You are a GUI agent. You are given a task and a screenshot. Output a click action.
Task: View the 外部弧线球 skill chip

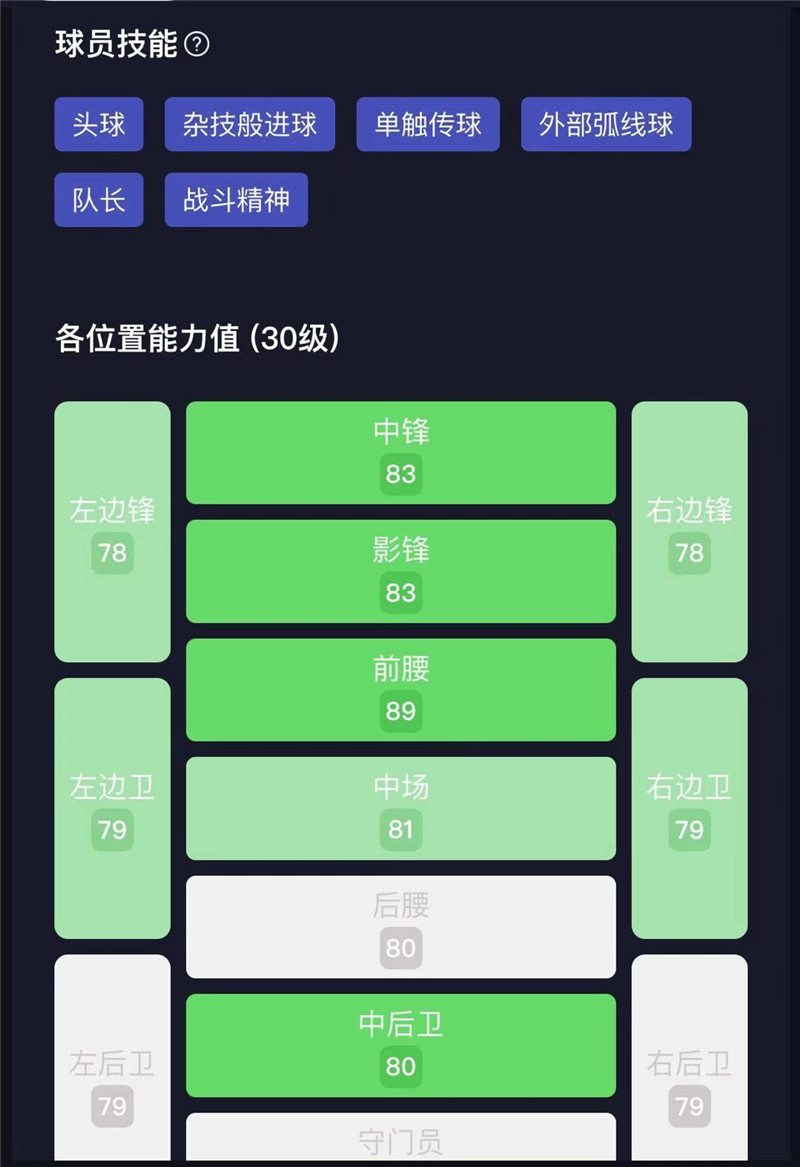tap(606, 125)
